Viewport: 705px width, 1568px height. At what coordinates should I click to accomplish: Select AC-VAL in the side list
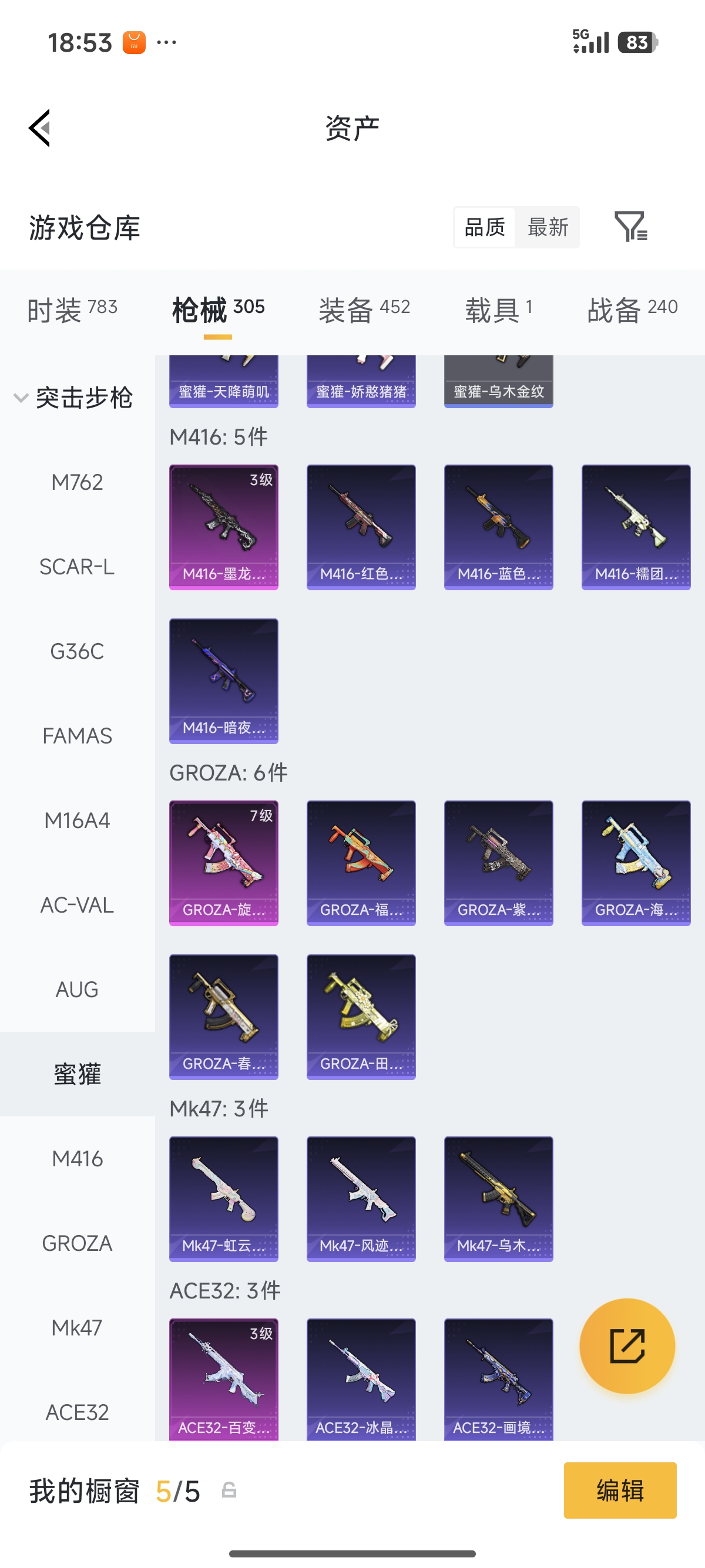click(78, 905)
